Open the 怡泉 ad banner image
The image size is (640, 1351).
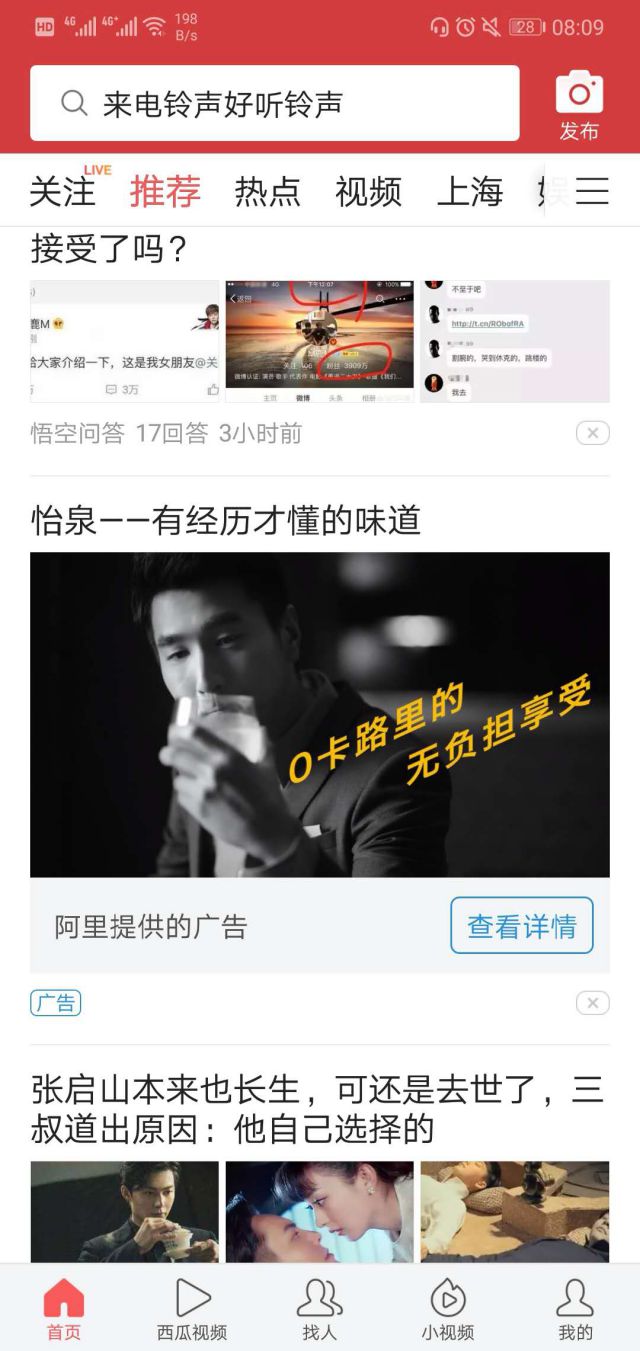coord(319,714)
